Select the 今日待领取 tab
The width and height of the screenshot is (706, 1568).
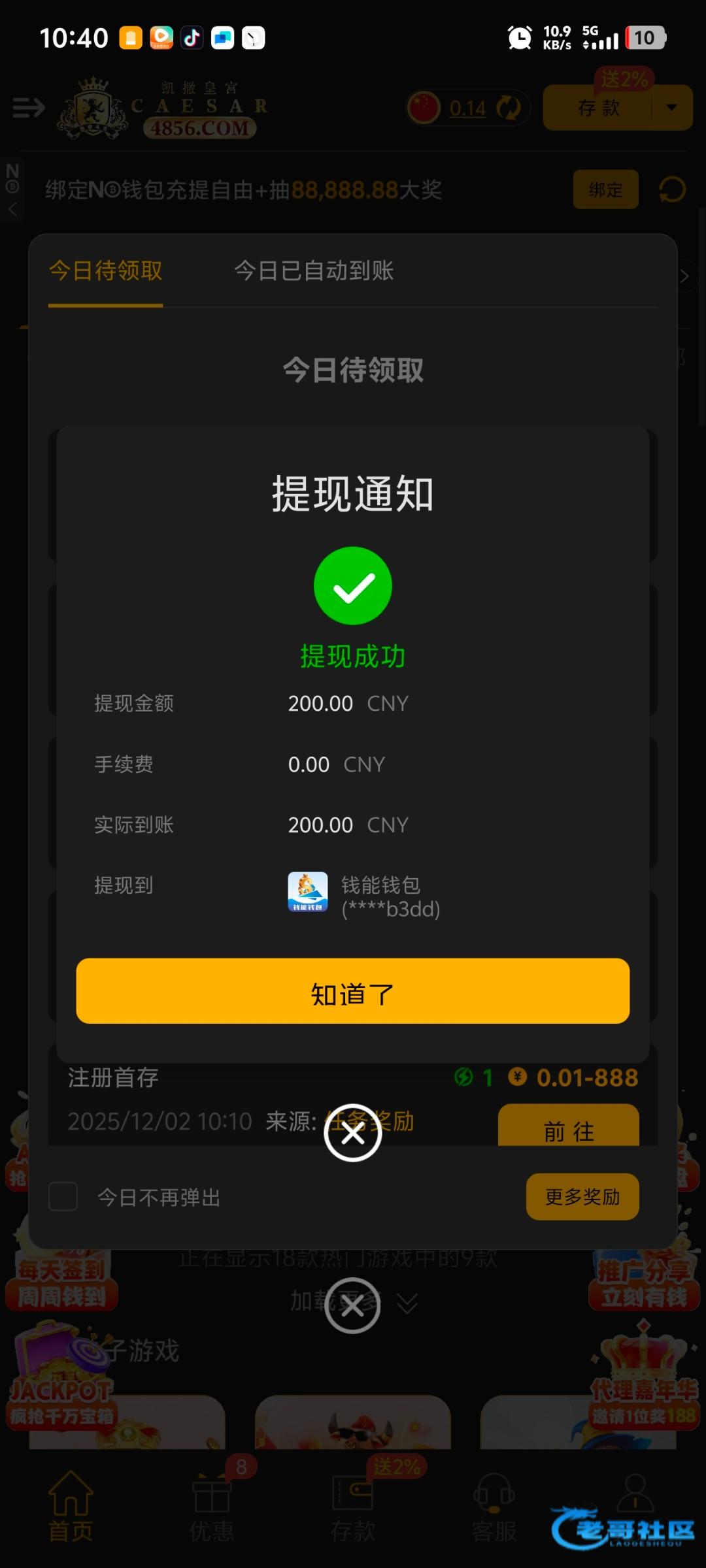(x=105, y=270)
